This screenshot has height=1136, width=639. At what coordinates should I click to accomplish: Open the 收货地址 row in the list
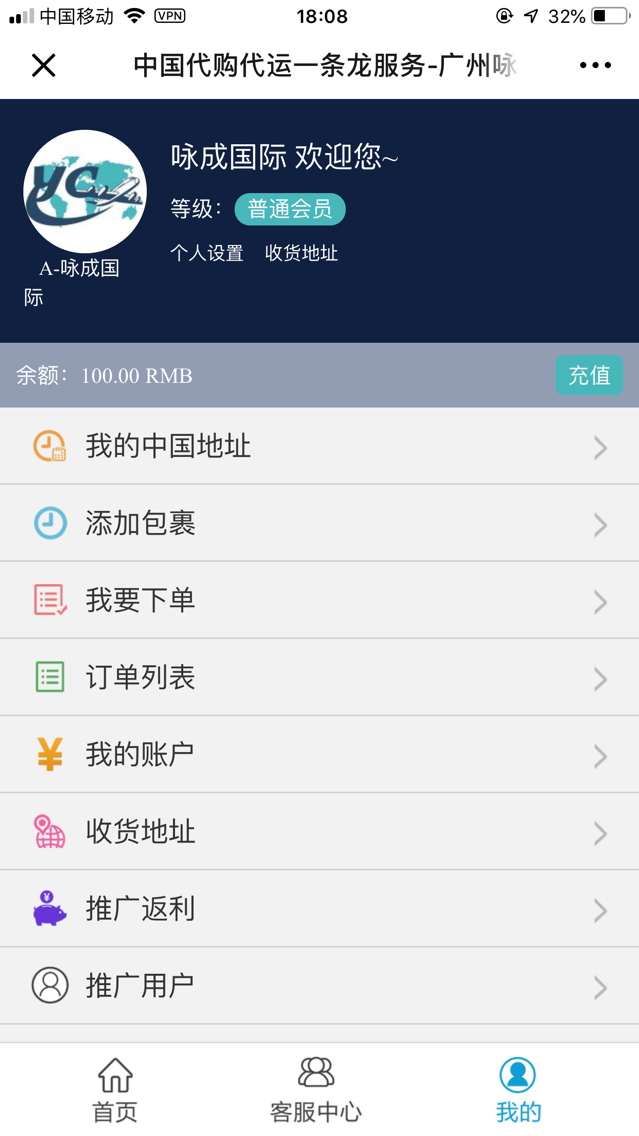point(319,831)
